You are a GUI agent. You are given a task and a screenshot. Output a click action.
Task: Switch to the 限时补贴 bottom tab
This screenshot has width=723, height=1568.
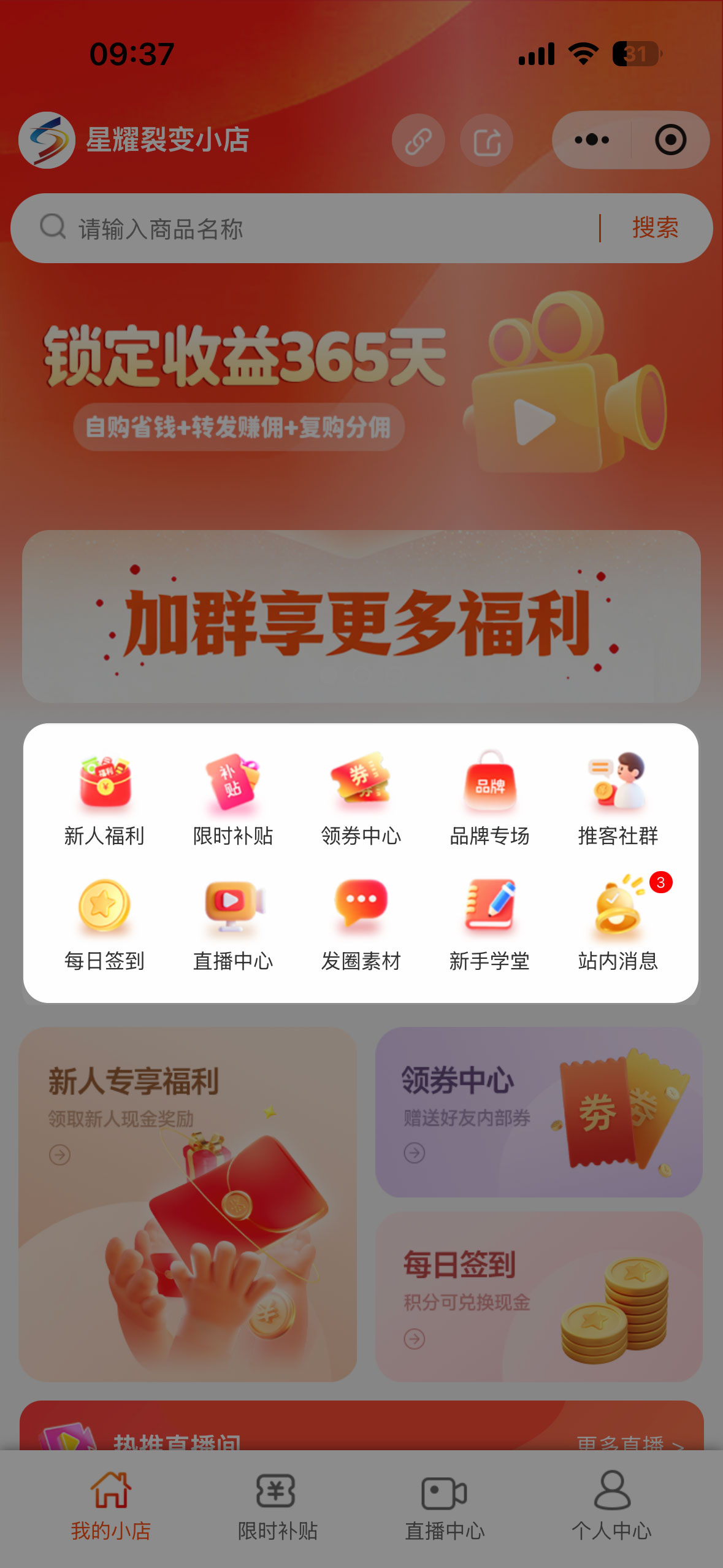[x=277, y=1505]
